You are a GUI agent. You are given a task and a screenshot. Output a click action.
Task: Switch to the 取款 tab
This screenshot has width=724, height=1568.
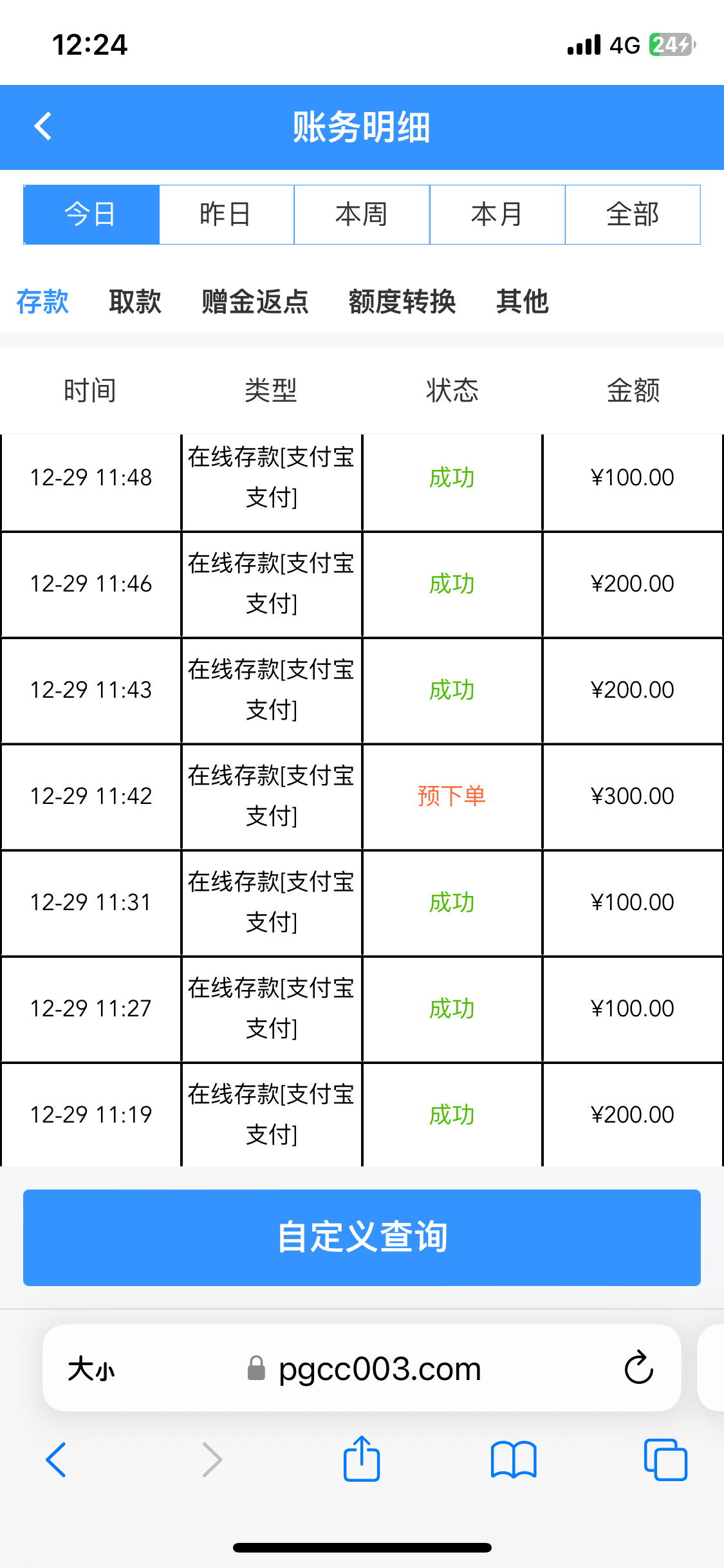[x=135, y=301]
